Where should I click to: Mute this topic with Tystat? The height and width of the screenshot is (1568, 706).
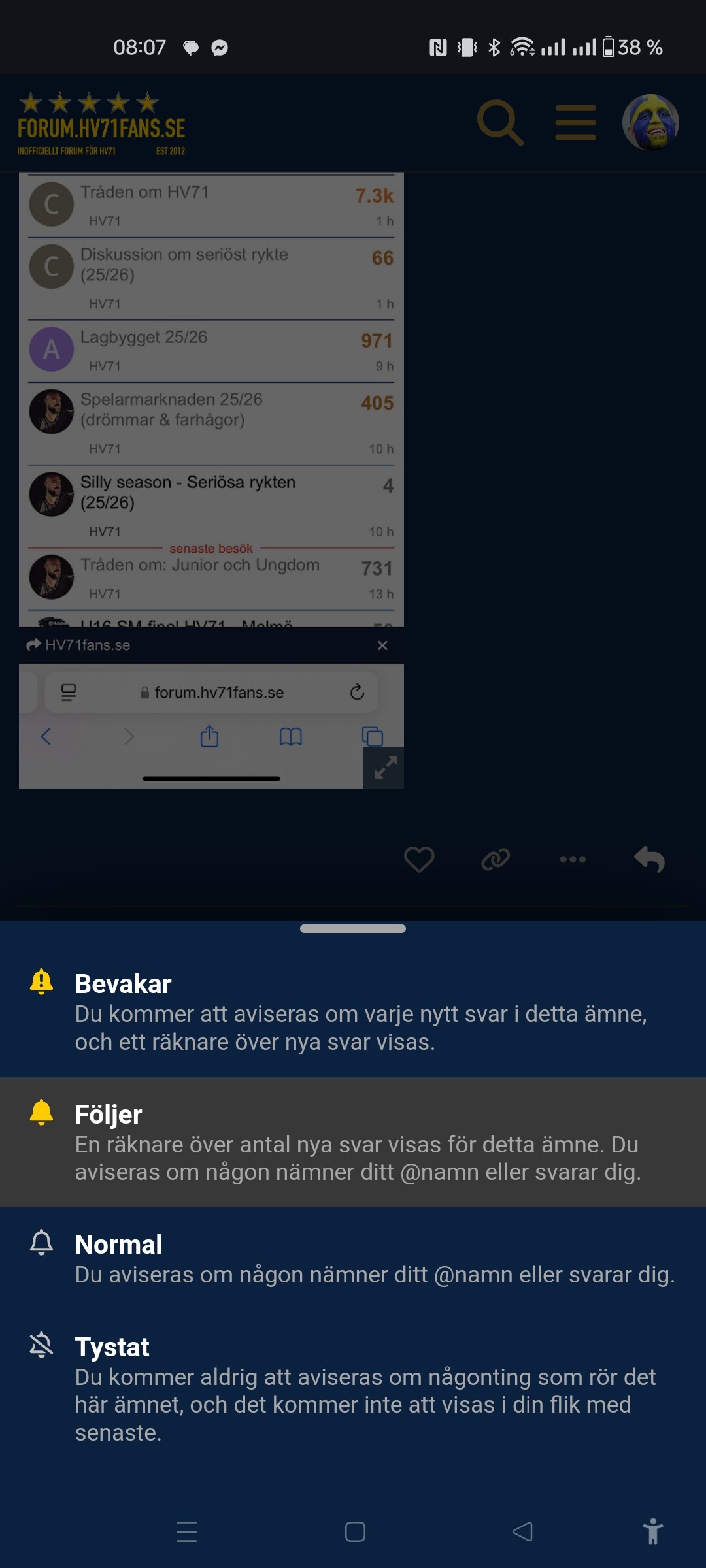[x=353, y=1388]
